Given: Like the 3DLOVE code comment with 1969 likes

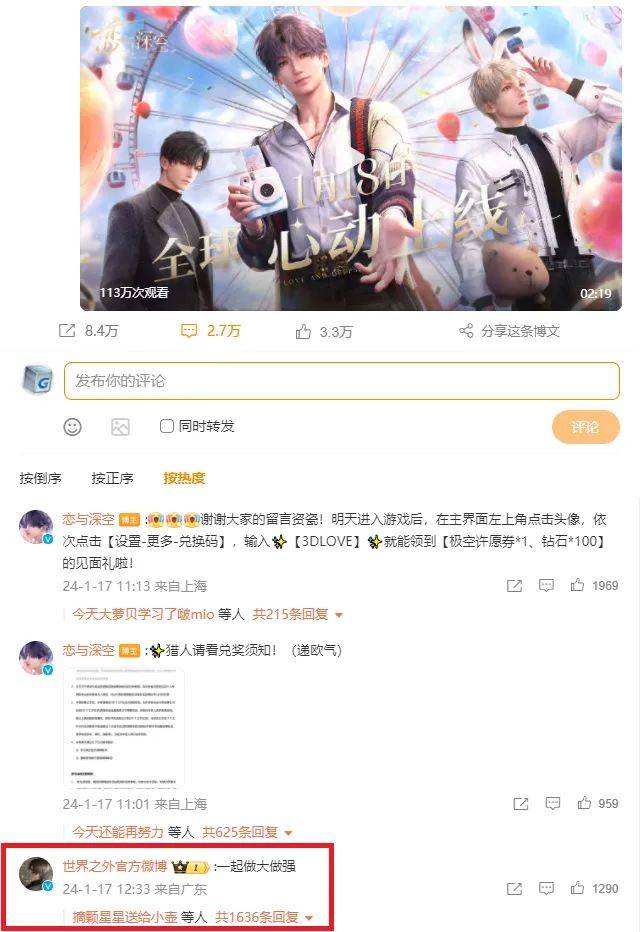Looking at the screenshot, I should coord(579,586).
